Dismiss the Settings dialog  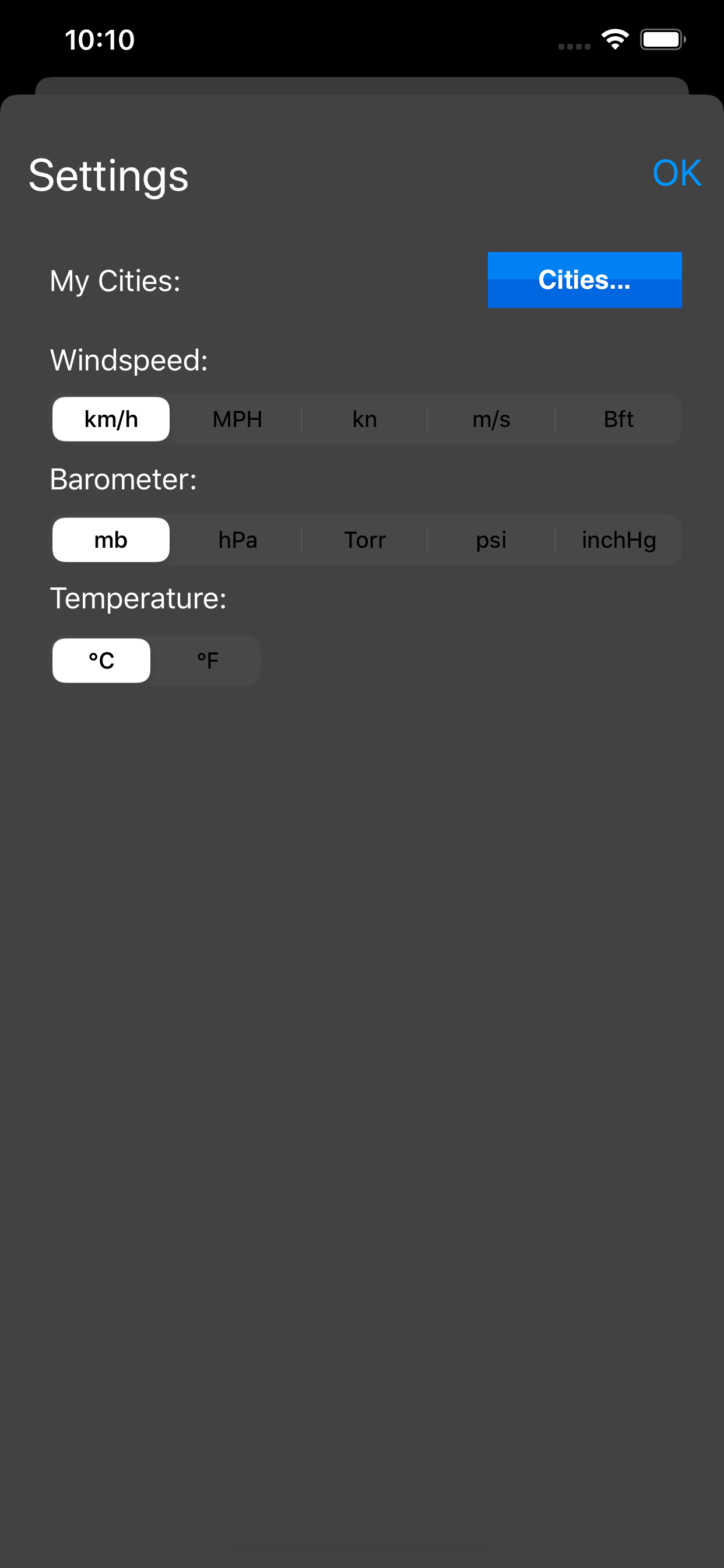pyautogui.click(x=677, y=174)
